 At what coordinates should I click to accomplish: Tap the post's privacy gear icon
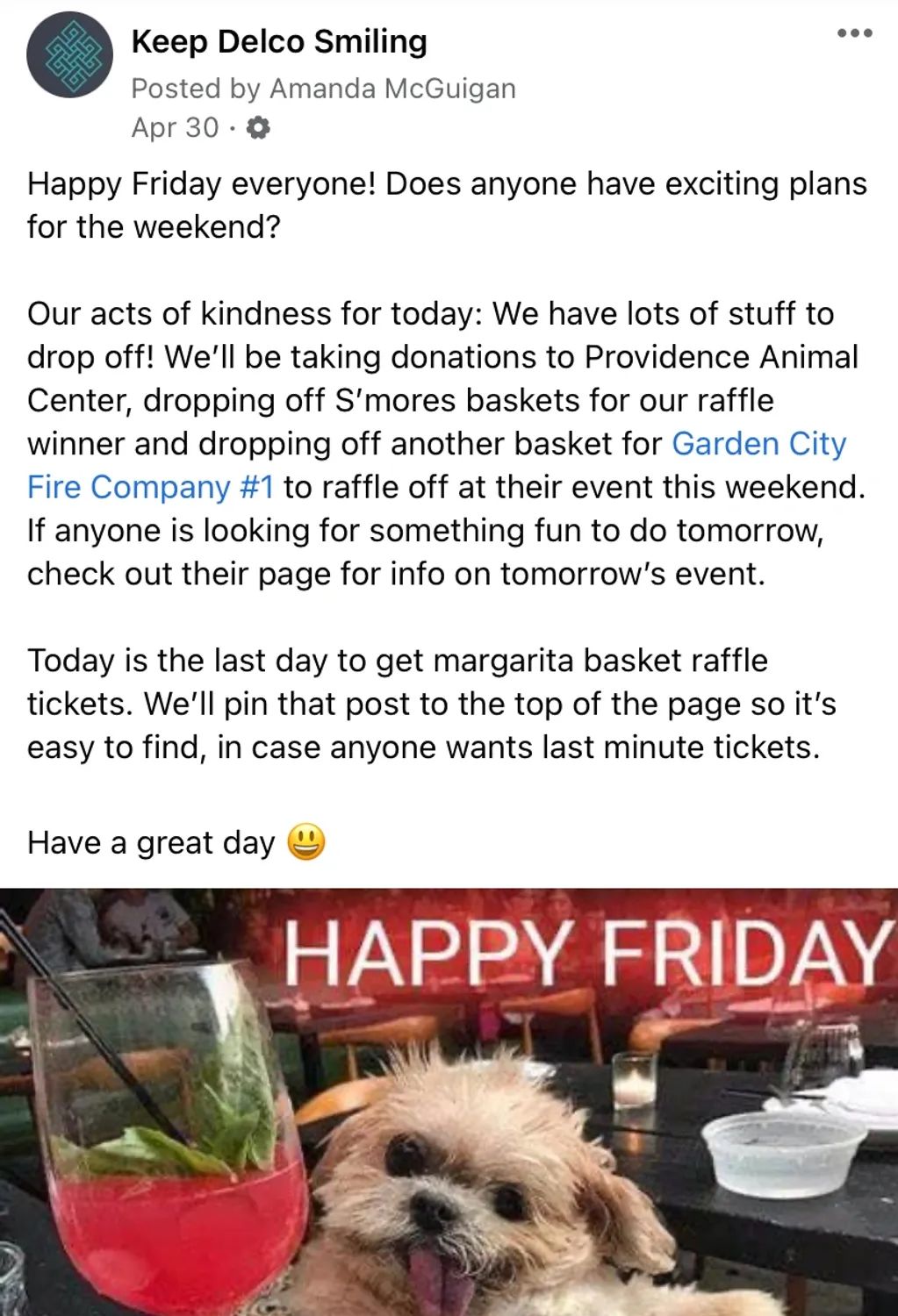click(258, 128)
